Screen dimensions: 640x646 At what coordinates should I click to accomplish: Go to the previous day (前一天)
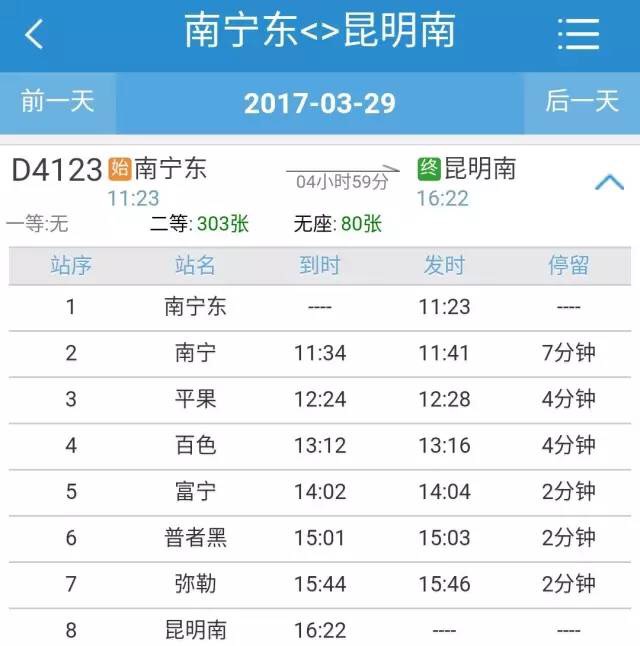pos(57,102)
